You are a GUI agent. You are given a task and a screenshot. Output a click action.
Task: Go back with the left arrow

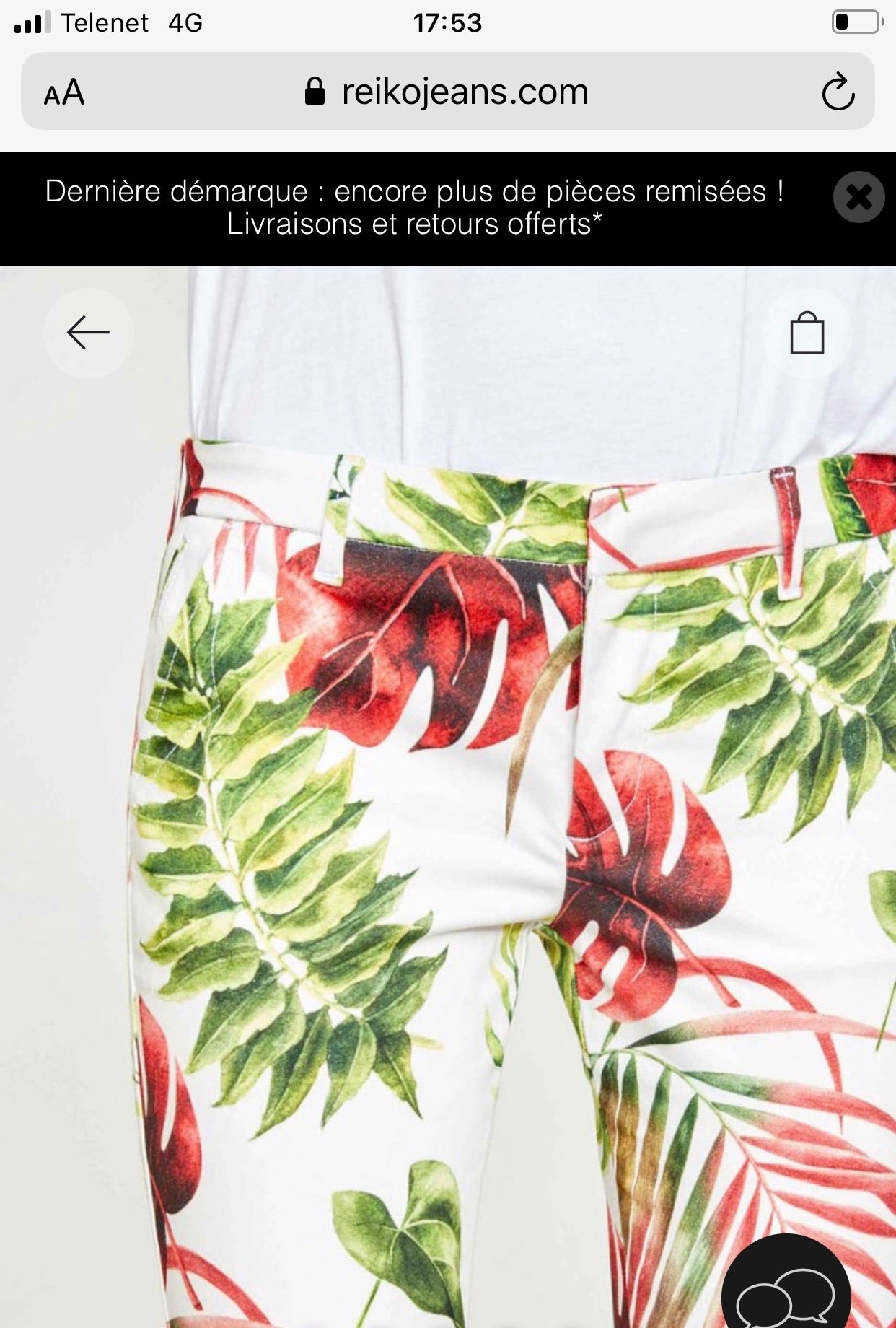pyautogui.click(x=88, y=333)
